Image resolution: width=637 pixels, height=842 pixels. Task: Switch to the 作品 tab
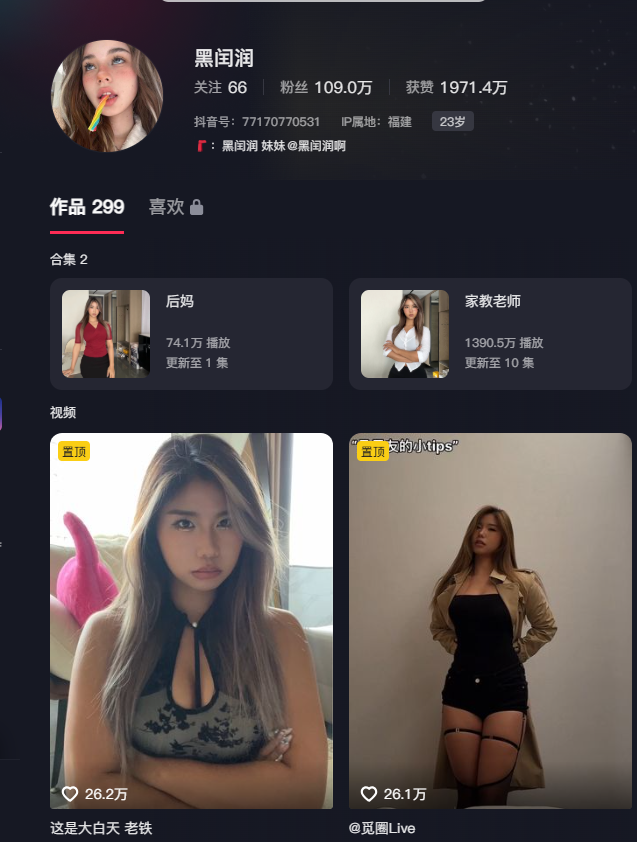[x=87, y=207]
